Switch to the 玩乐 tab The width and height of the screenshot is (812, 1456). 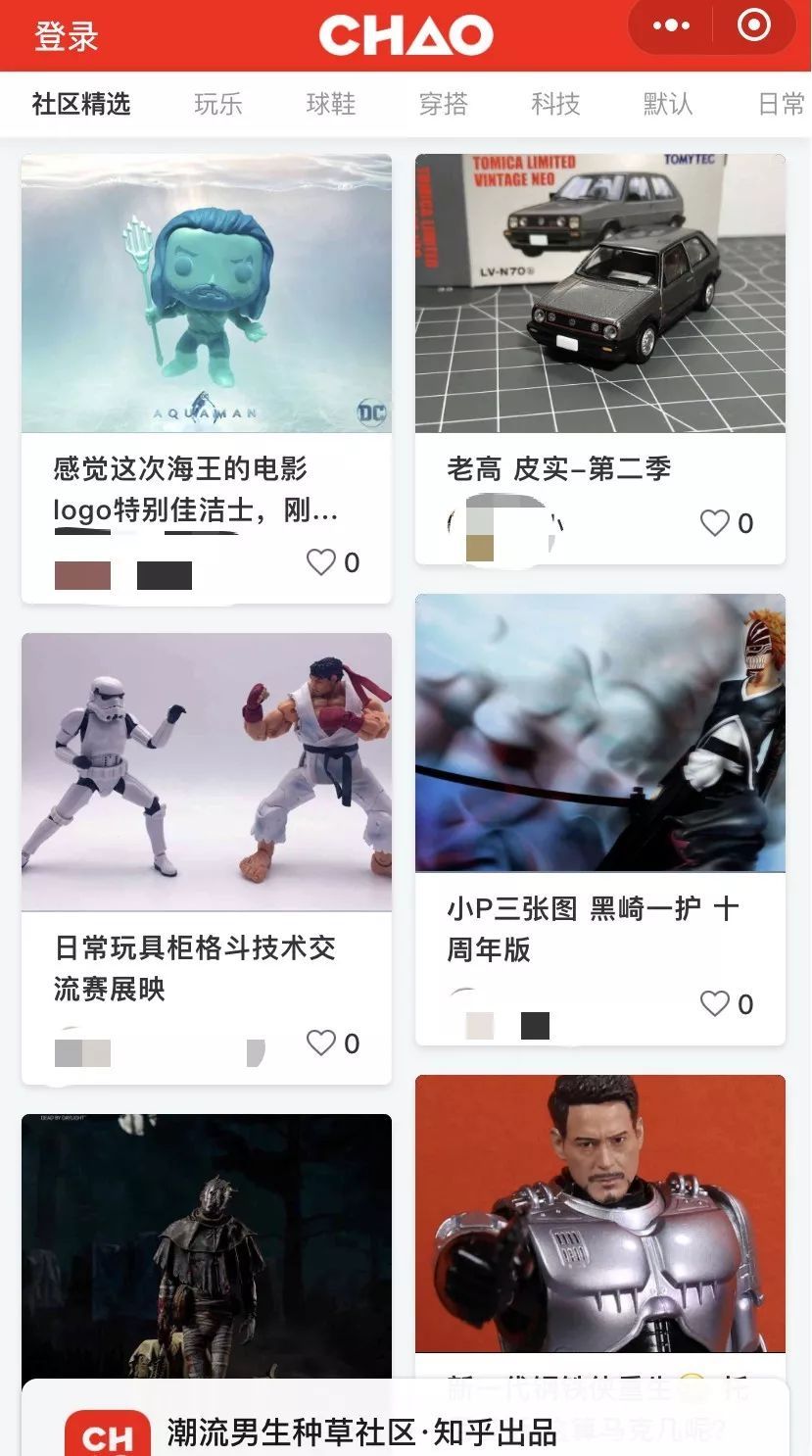218,104
